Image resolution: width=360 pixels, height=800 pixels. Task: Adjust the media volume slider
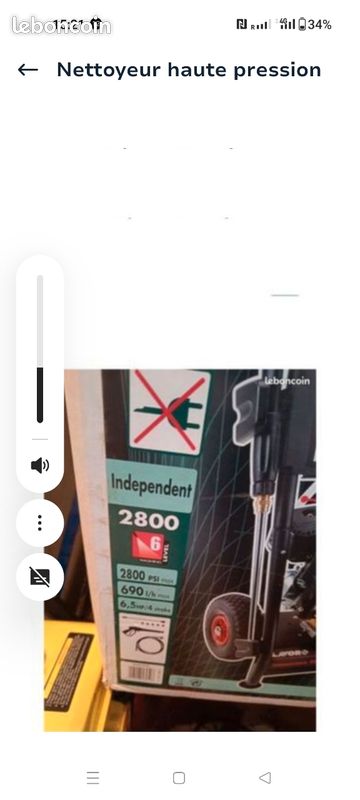click(40, 349)
